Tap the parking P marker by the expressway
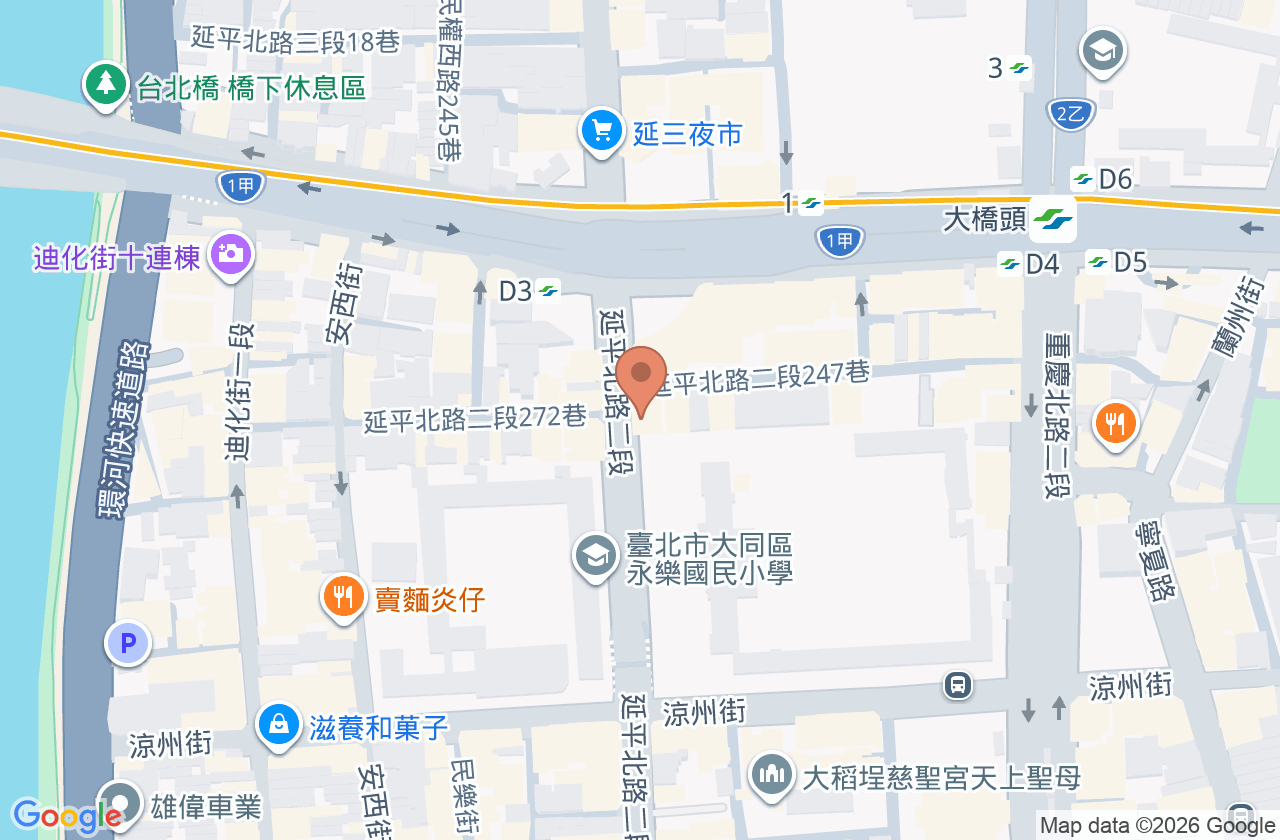1280x840 pixels. coord(128,644)
